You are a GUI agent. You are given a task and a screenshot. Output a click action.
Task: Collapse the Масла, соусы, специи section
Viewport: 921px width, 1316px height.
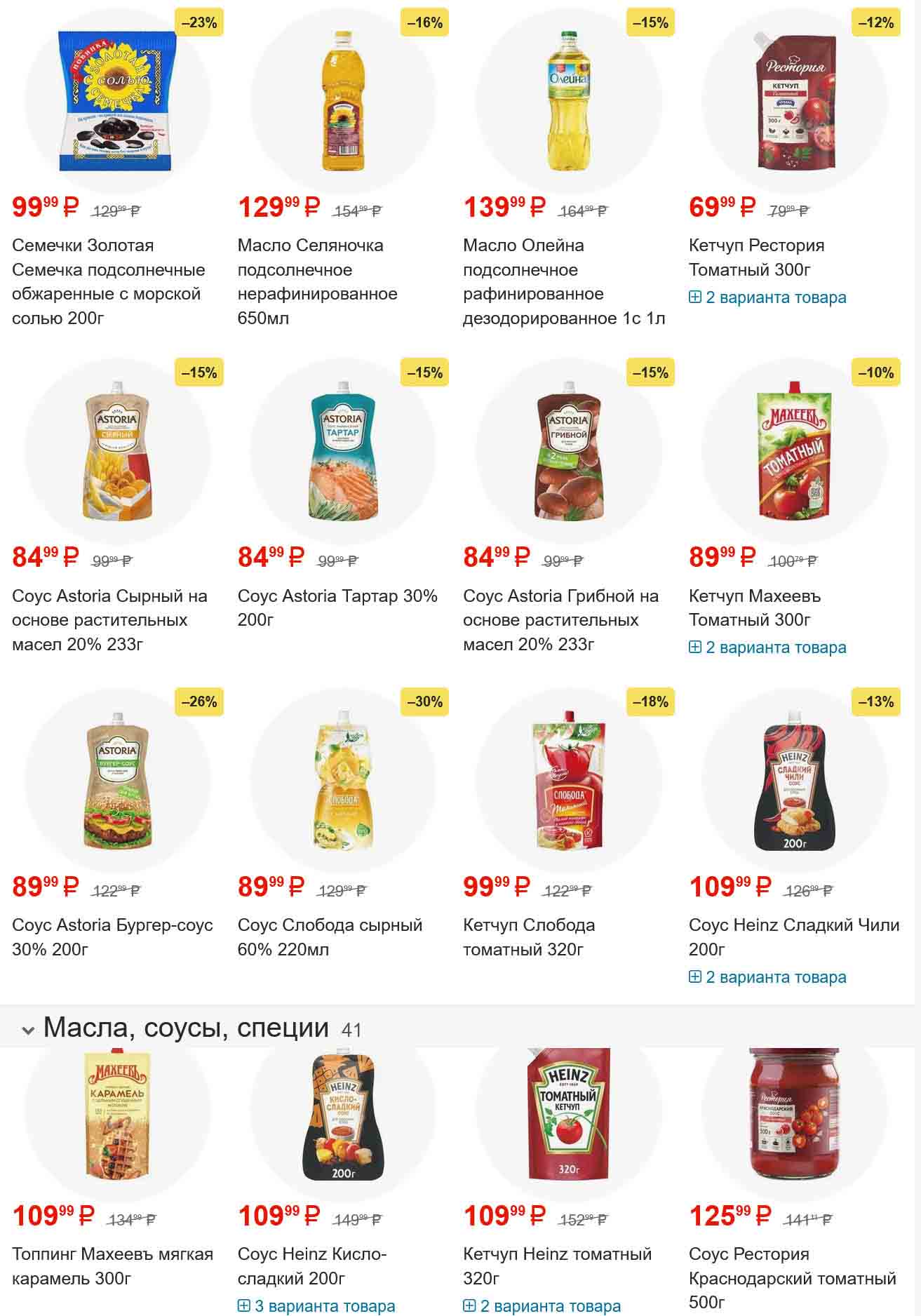pyautogui.click(x=28, y=1030)
